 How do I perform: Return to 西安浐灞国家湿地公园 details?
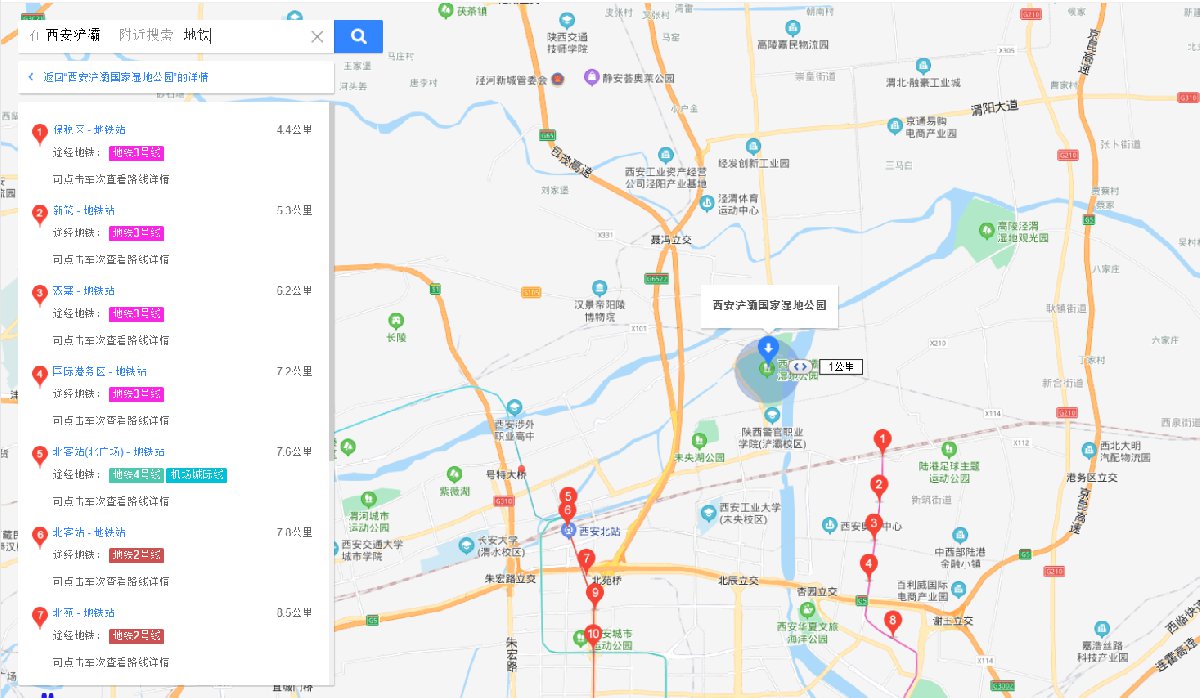point(125,77)
